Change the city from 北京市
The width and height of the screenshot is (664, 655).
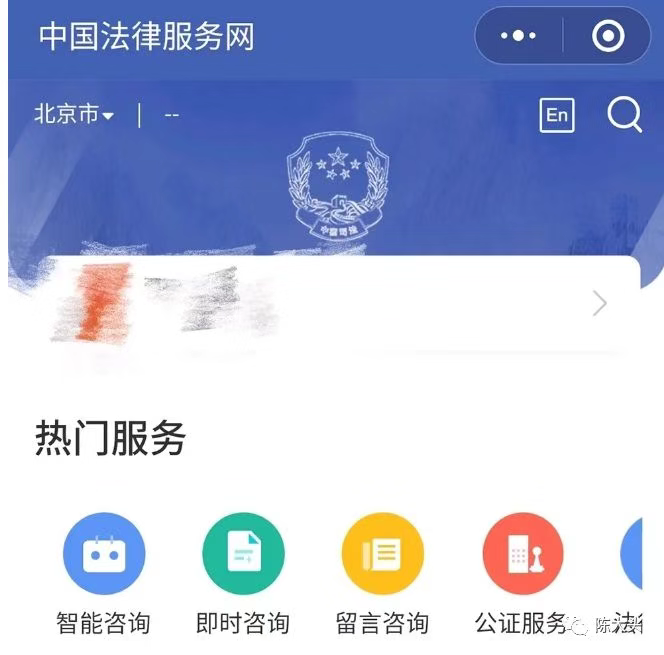(74, 115)
